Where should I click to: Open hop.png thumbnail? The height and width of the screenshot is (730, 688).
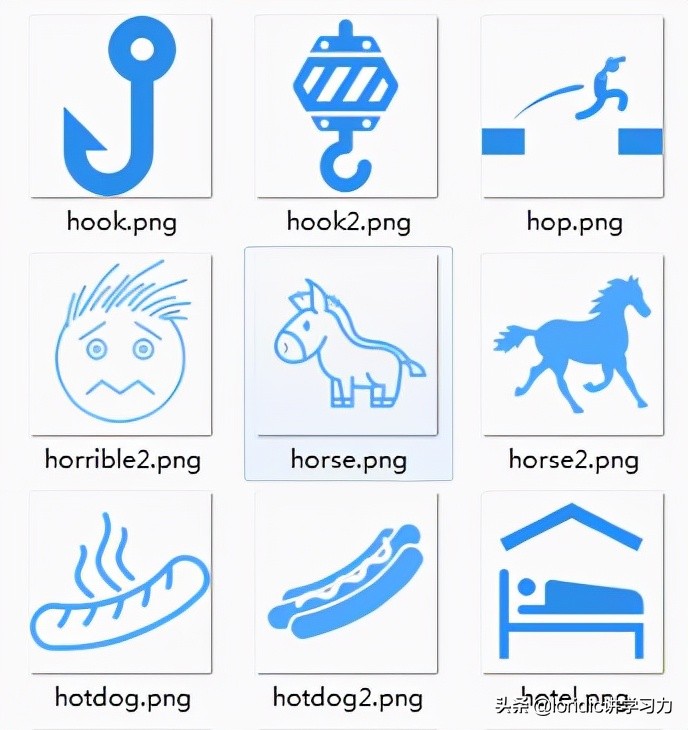[572, 106]
